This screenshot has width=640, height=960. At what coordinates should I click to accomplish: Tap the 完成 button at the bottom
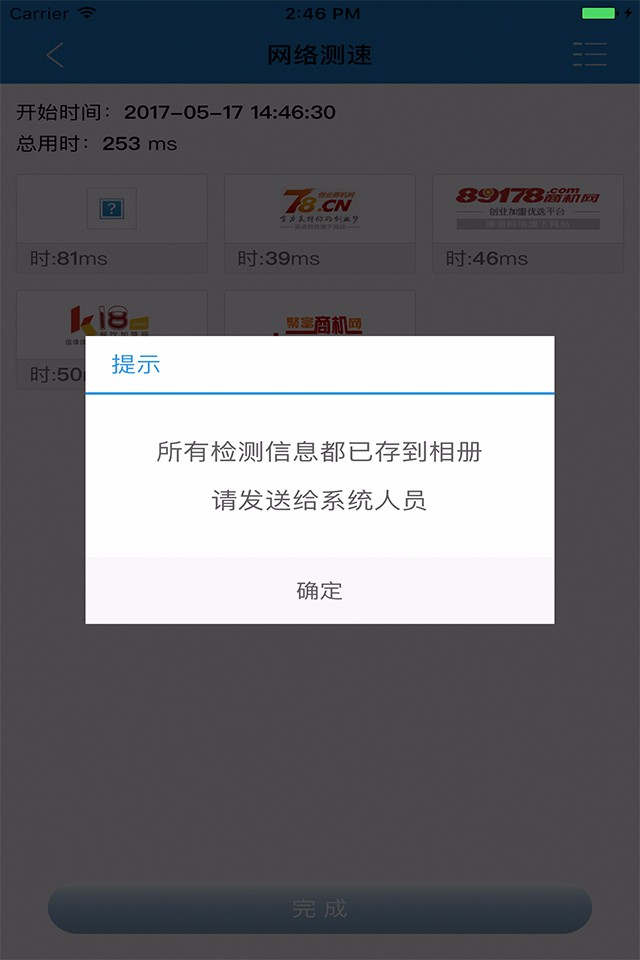tap(320, 908)
